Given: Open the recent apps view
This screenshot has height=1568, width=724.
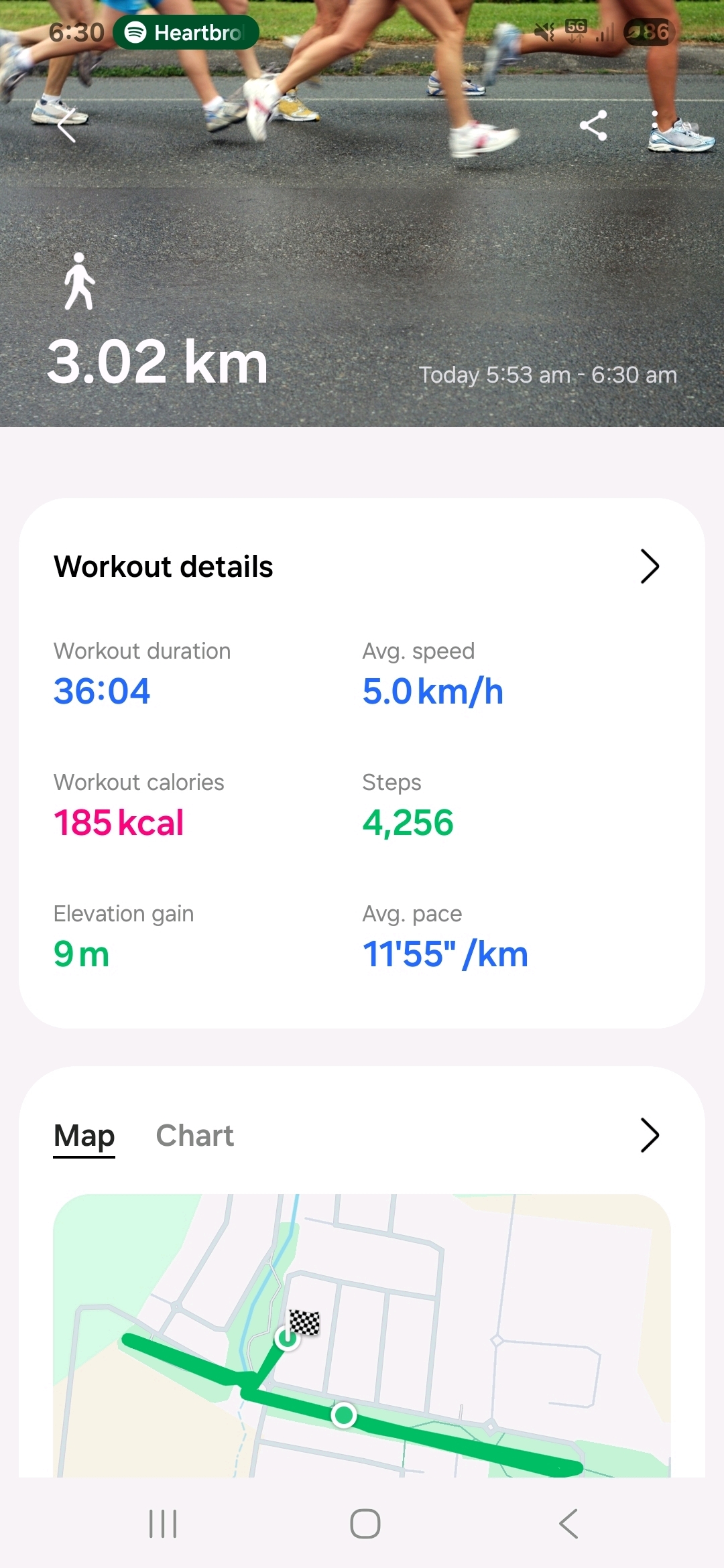Looking at the screenshot, I should [163, 1524].
